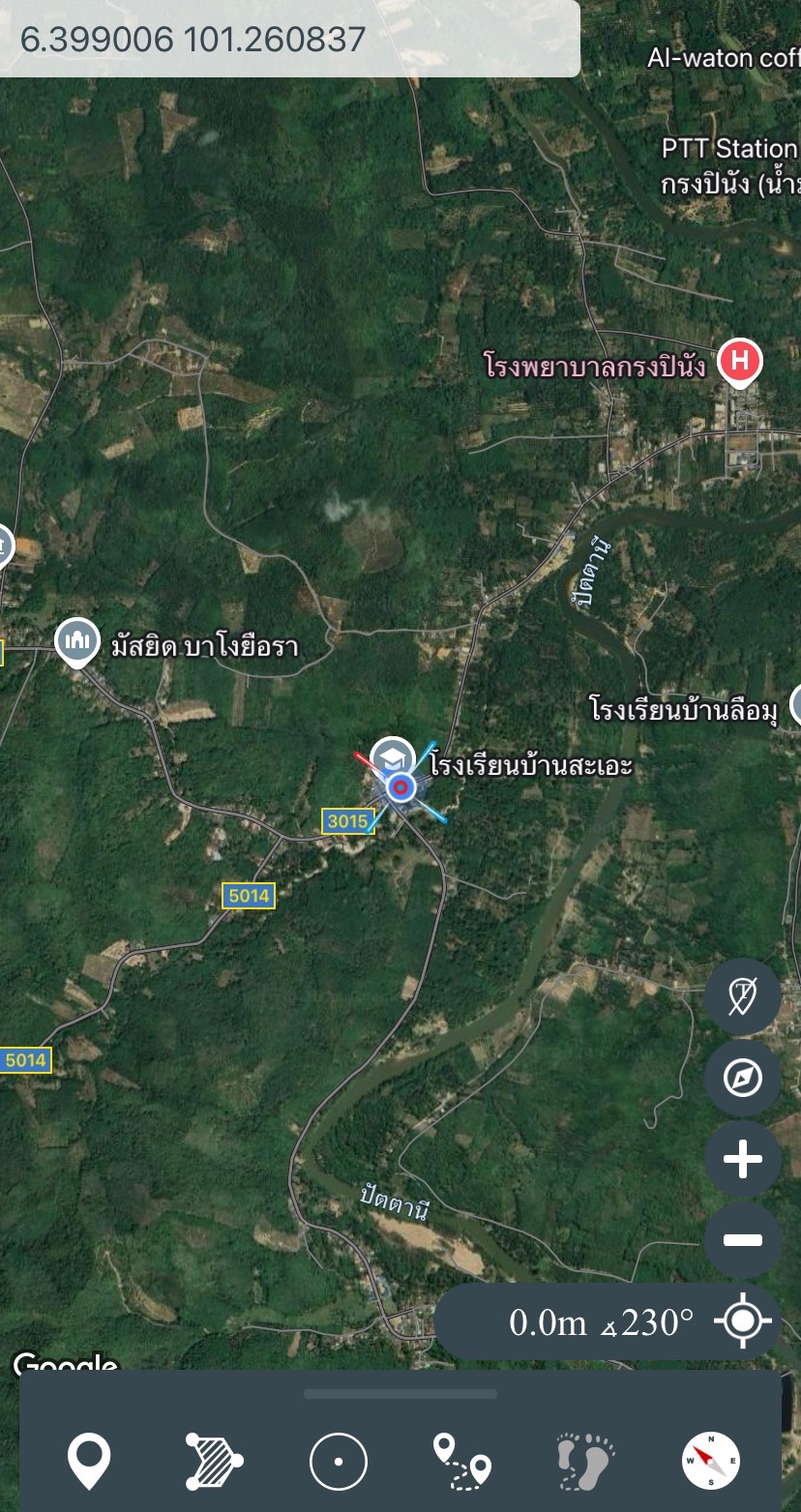Viewport: 801px width, 1512px height.
Task: Open โรงพยาบาลกรงปินัง hospital marker
Action: tap(740, 363)
